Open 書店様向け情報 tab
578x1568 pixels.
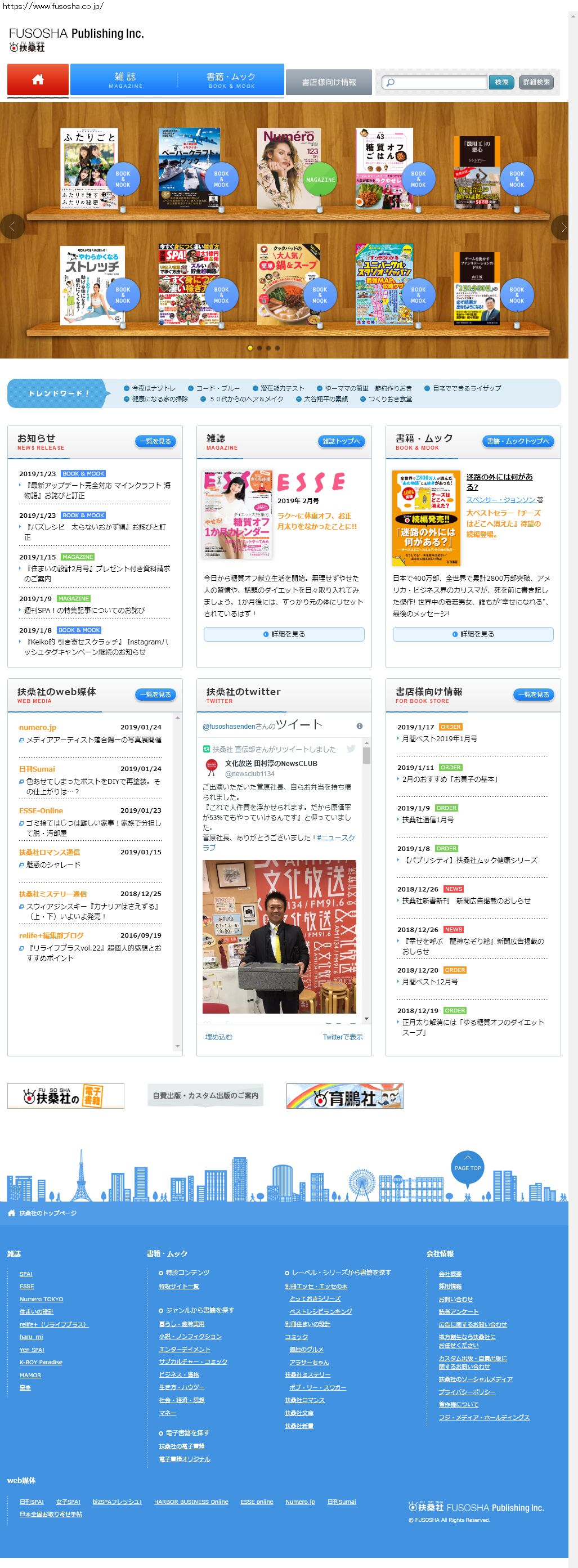(329, 82)
